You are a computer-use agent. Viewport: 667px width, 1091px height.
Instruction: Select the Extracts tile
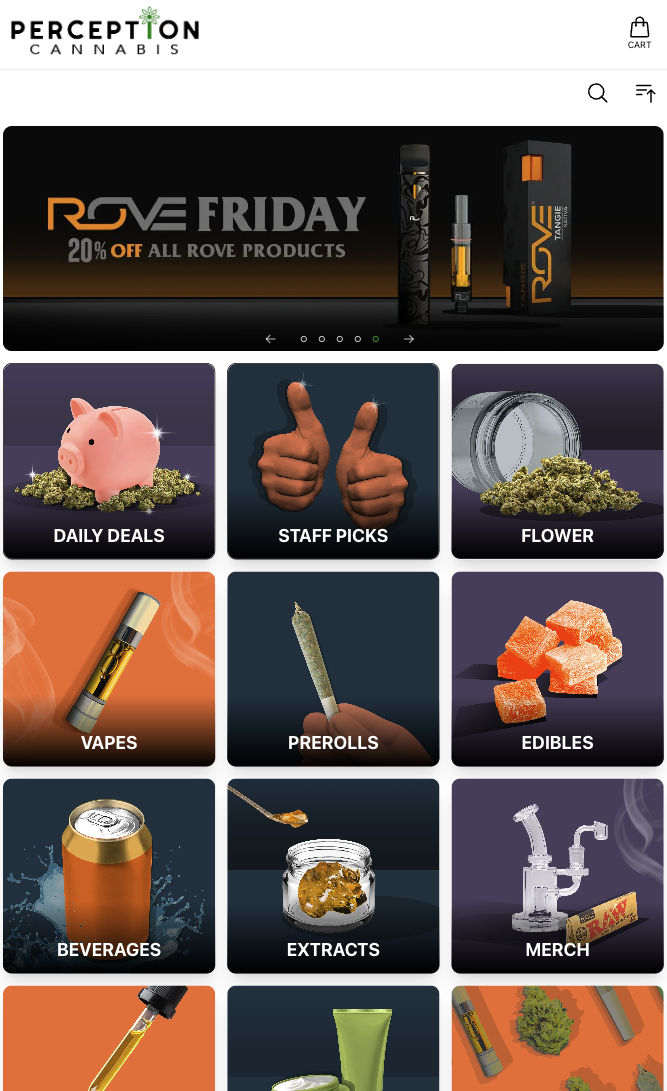click(x=333, y=875)
